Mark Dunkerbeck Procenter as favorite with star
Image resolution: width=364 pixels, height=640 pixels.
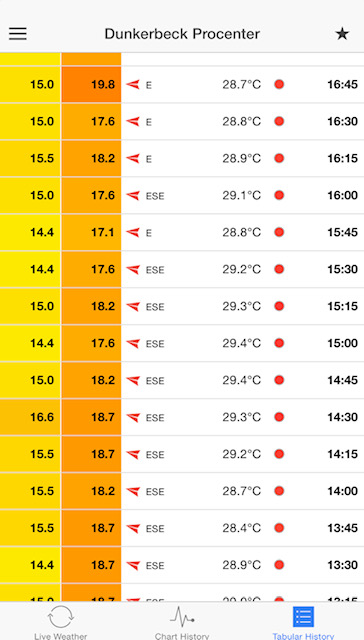click(342, 34)
